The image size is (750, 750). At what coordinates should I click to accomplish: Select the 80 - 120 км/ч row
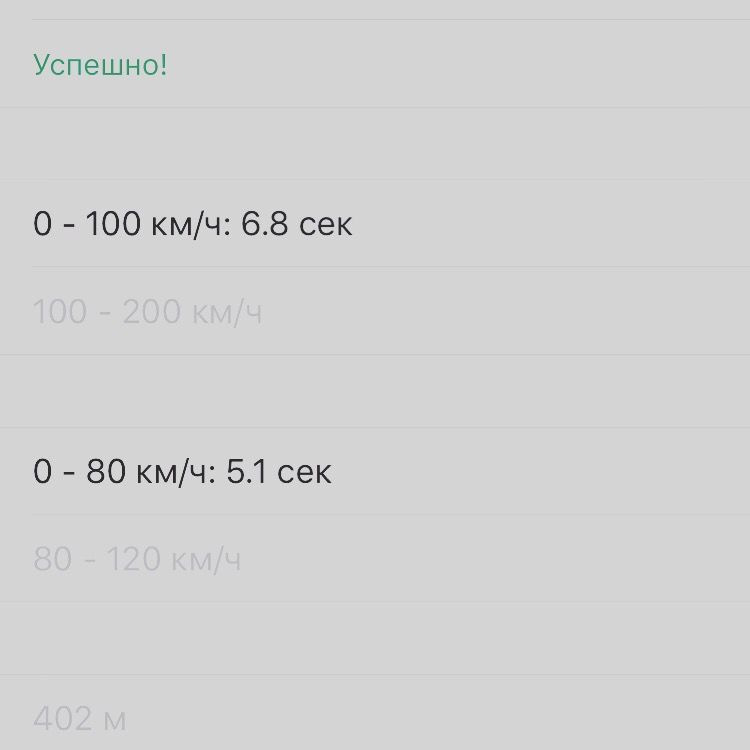(x=137, y=559)
